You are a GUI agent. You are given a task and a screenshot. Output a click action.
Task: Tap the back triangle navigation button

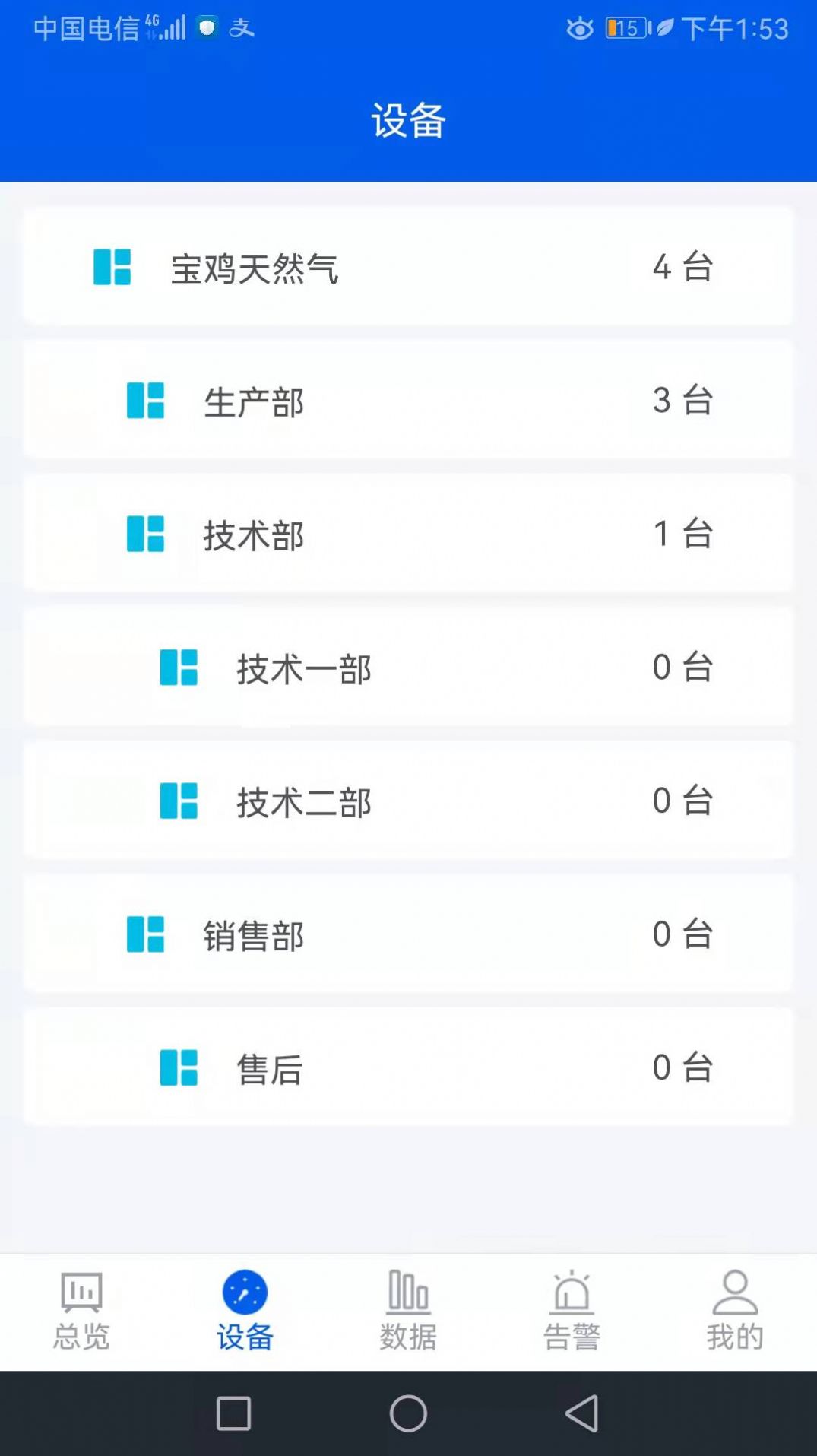583,1413
